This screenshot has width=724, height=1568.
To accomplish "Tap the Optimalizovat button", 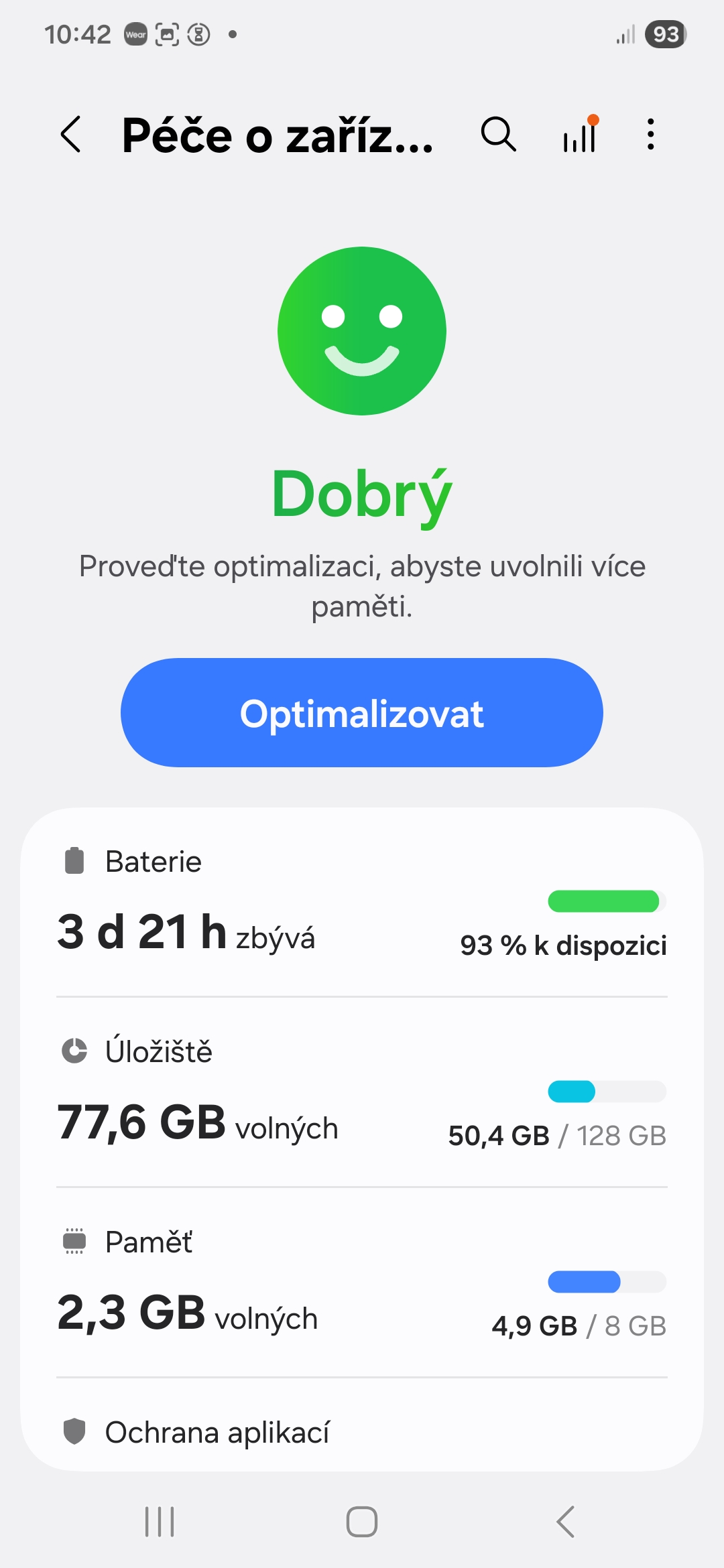I will [362, 713].
